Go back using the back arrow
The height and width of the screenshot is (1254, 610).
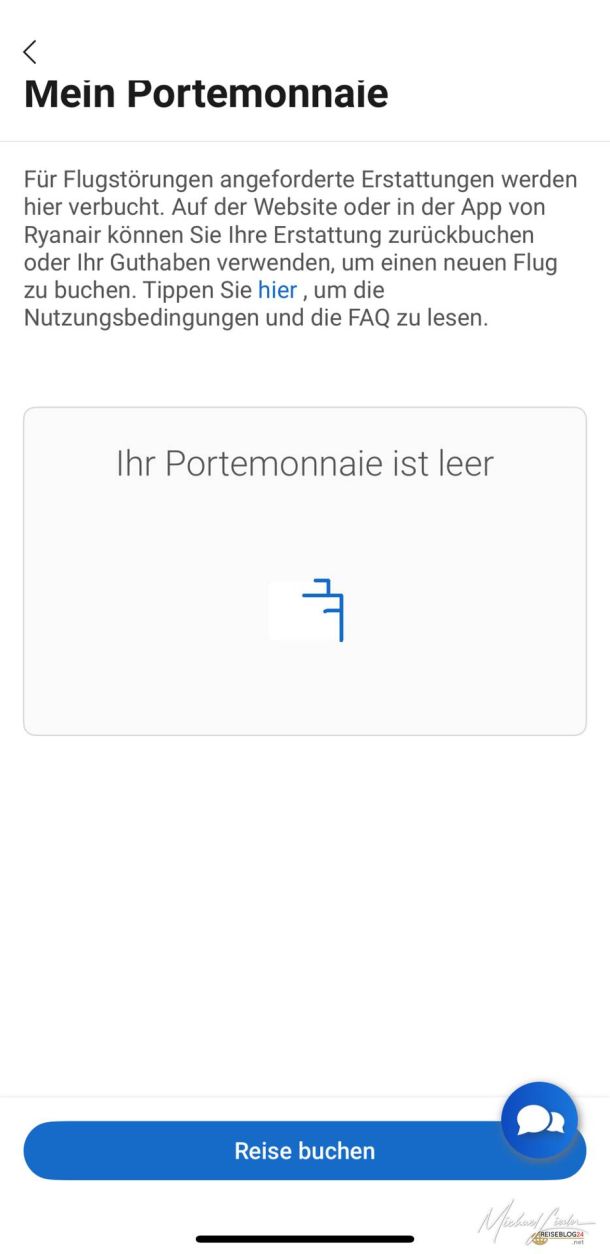click(x=30, y=52)
